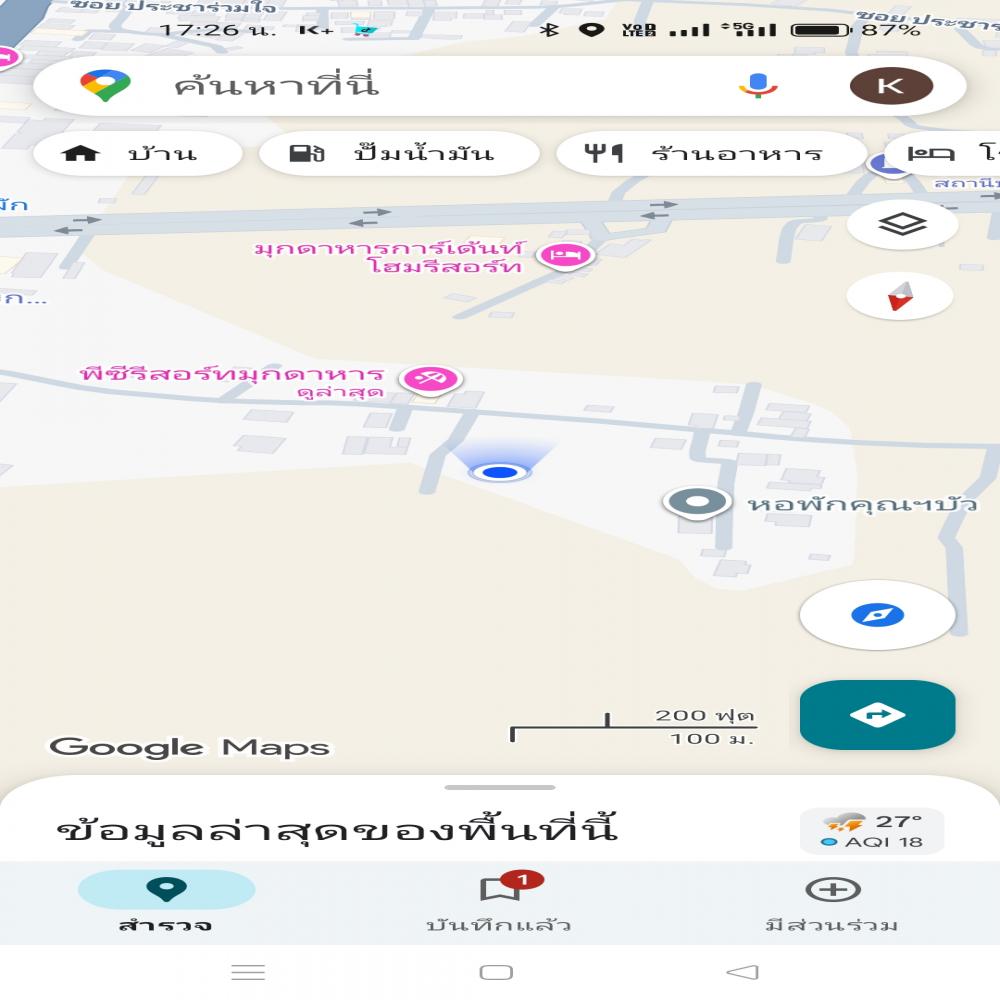Switch to the มีส่วนร่วม contribute tab

[832, 903]
